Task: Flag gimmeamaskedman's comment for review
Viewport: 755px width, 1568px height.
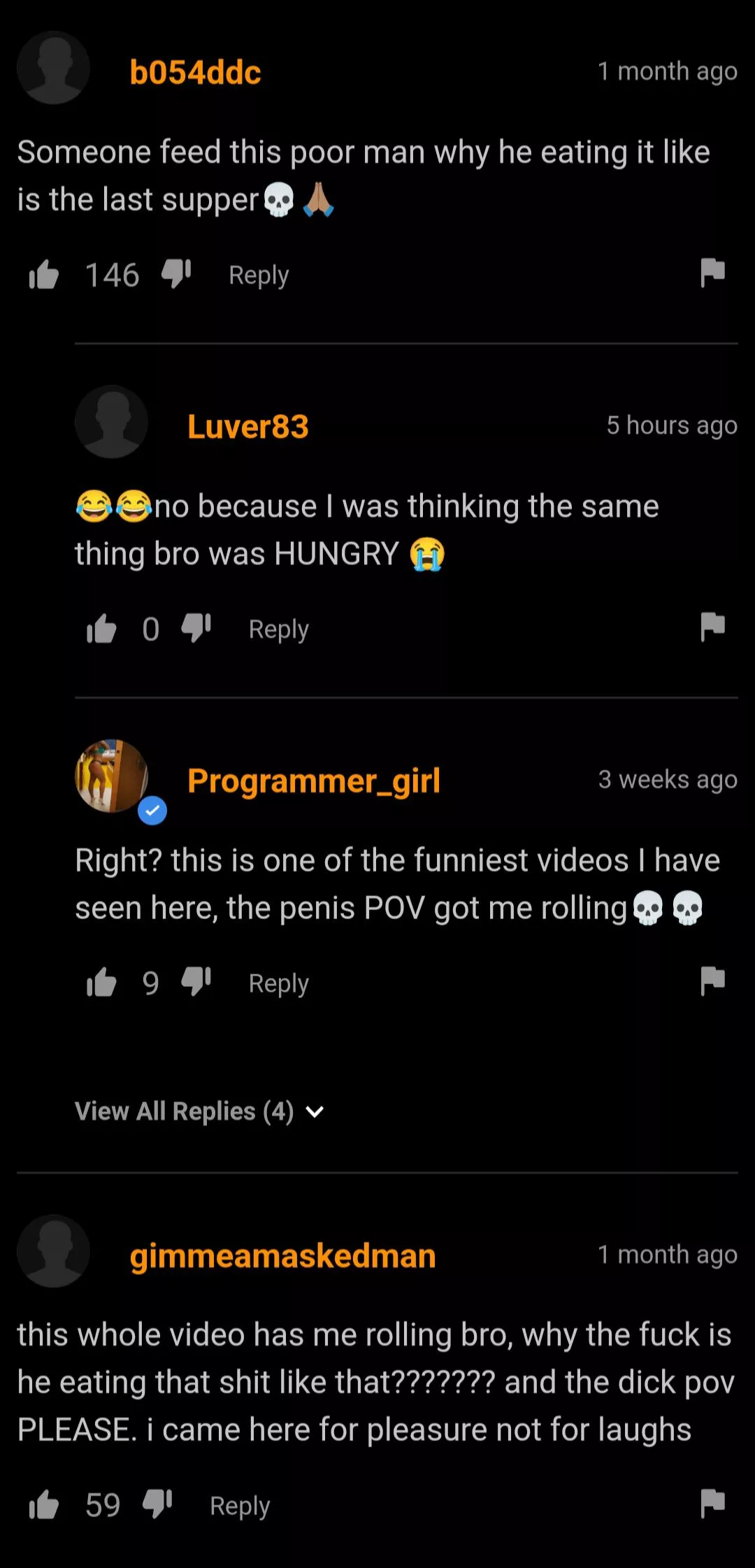Action: pos(712,1504)
